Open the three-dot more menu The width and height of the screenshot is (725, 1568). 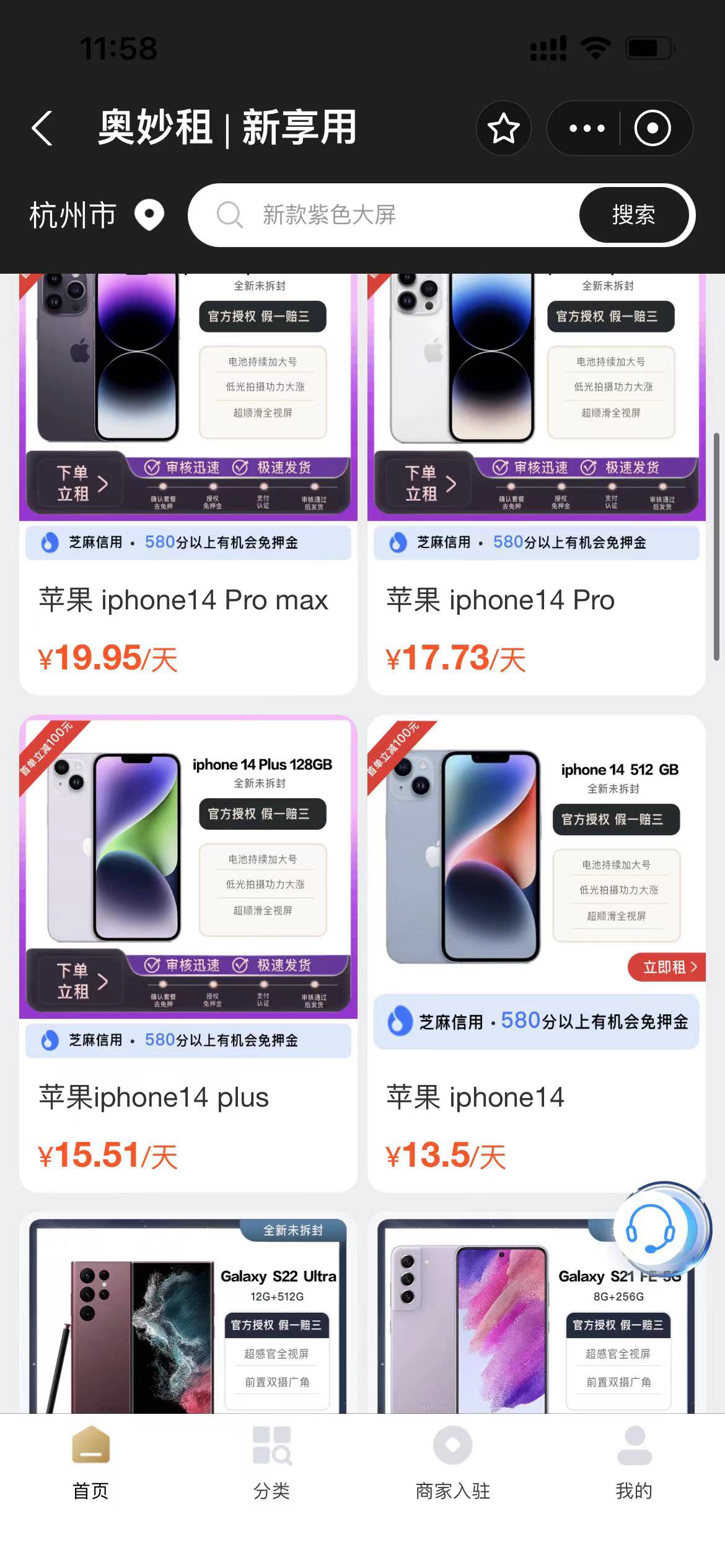pos(586,128)
